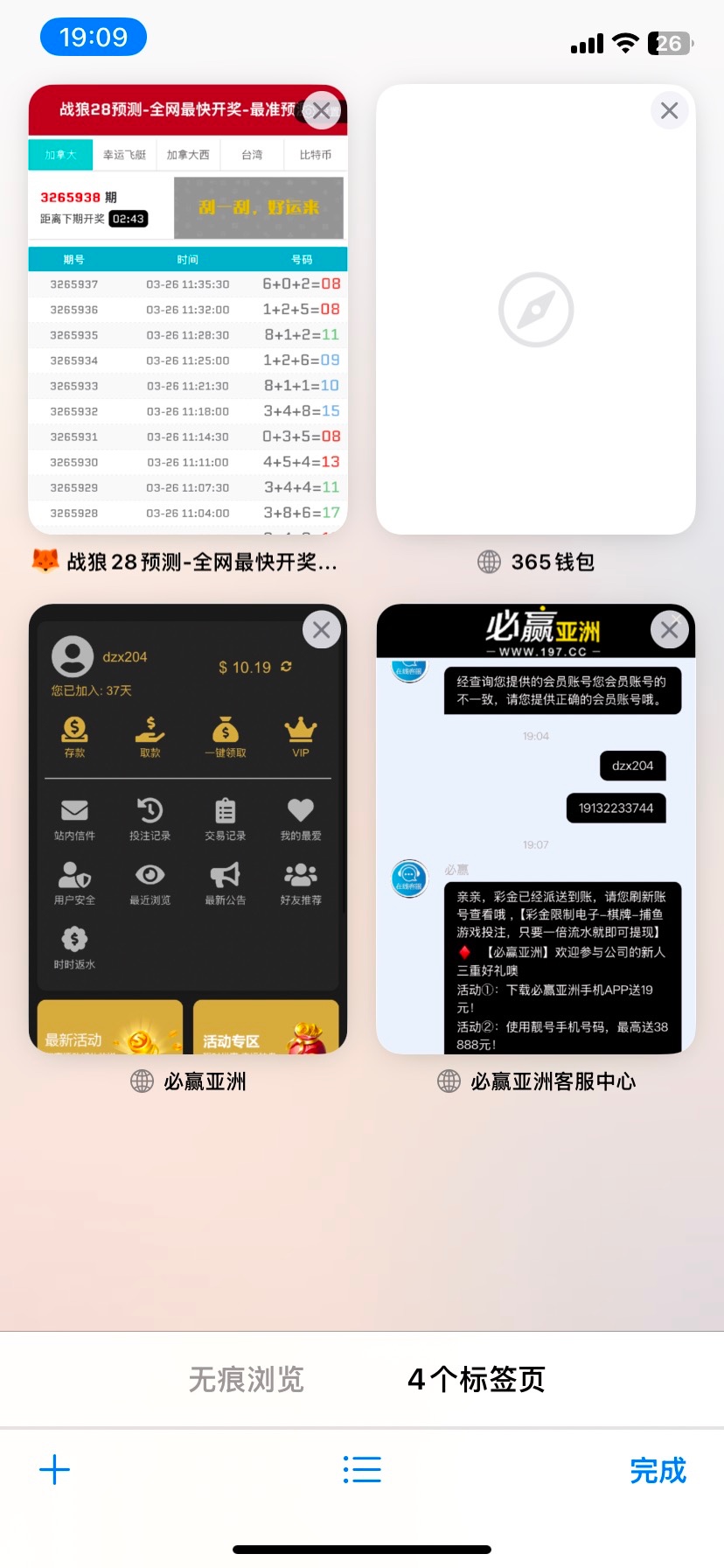
Task: Open the tab groups list icon
Action: (362, 1469)
